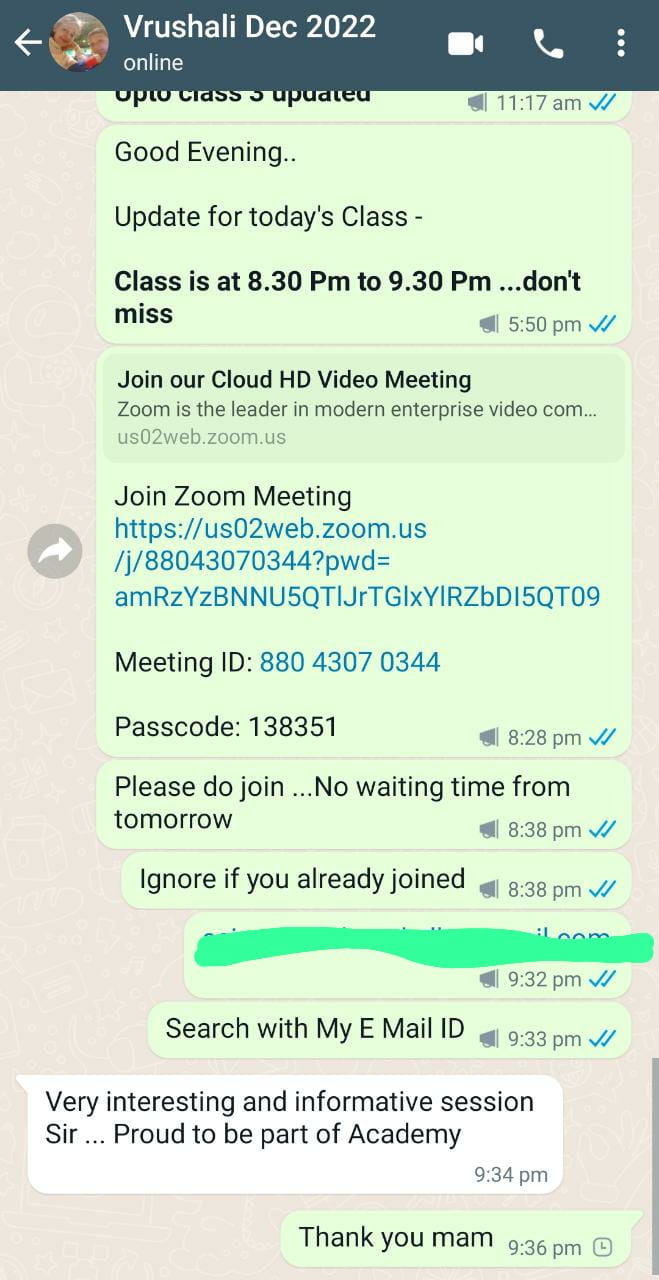Tap meeting ID 880 4307 0344
Viewport: 659px width, 1280px height.
[349, 662]
